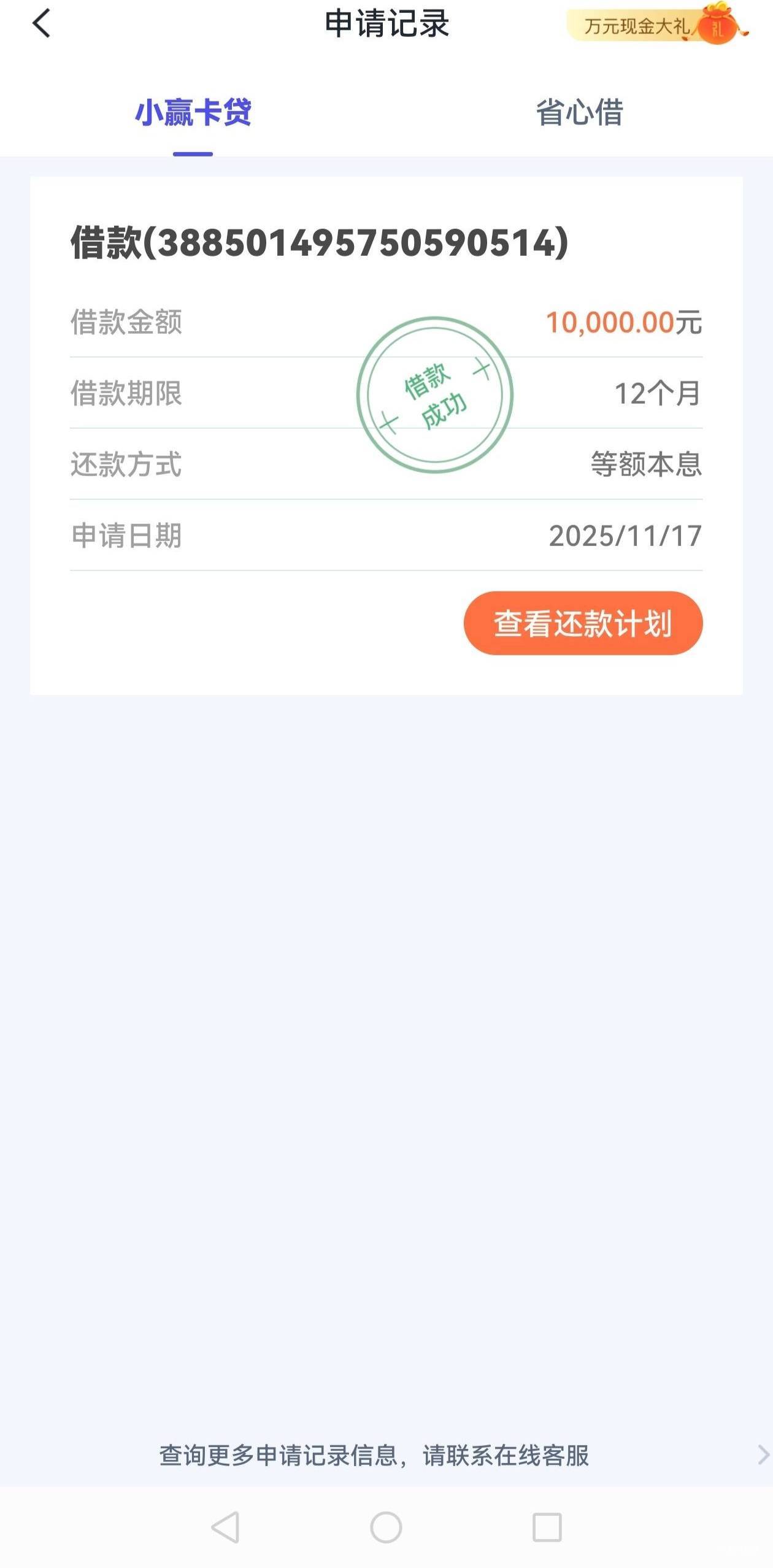The width and height of the screenshot is (773, 1568).
Task: Tap 查看还款计划 button
Action: pyautogui.click(x=583, y=623)
